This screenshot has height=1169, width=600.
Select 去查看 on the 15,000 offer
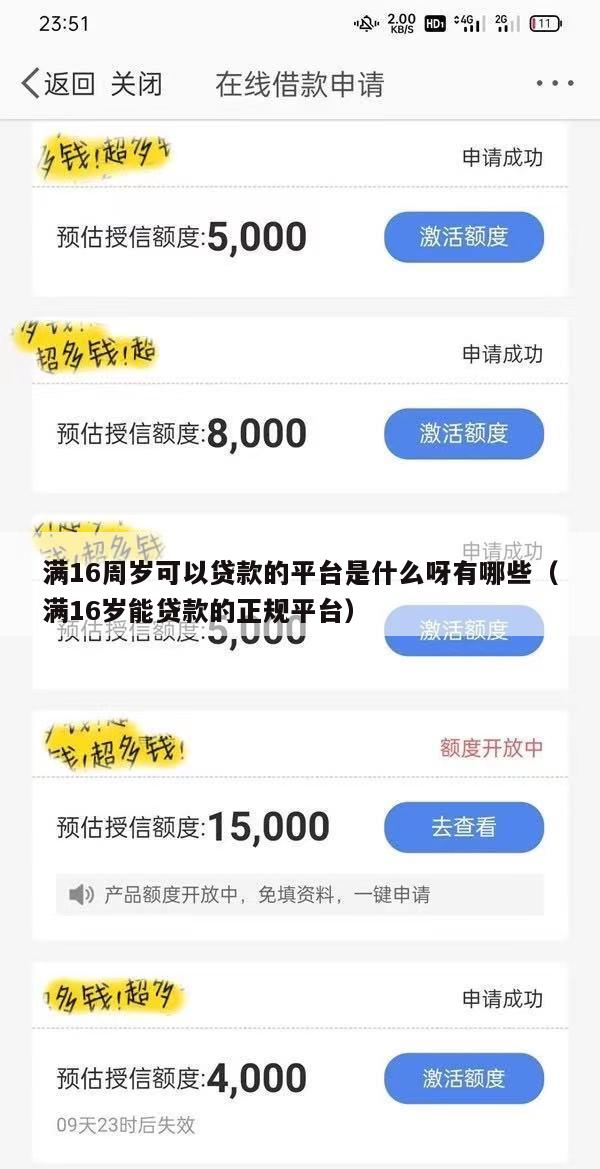(x=464, y=827)
